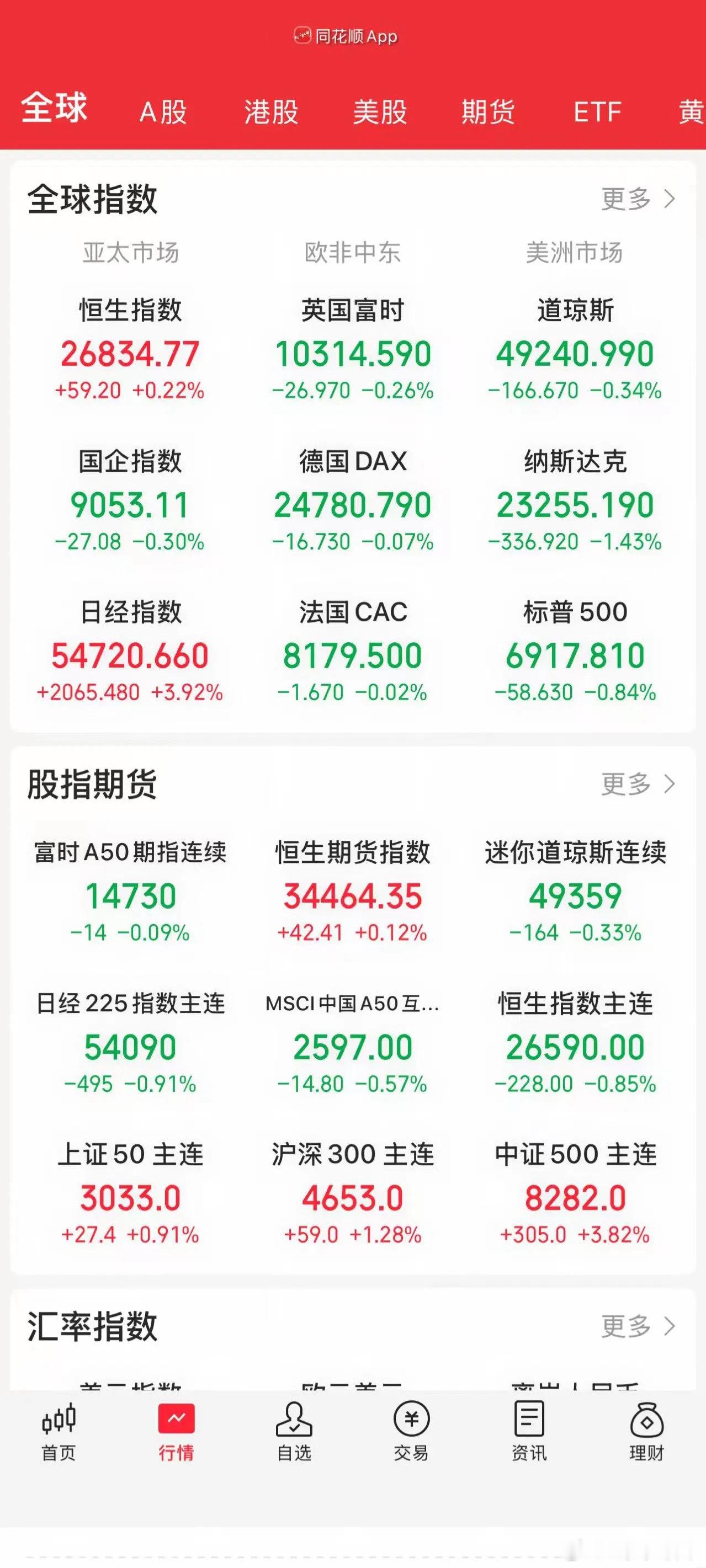Show more 股指期货 listings

(x=637, y=784)
